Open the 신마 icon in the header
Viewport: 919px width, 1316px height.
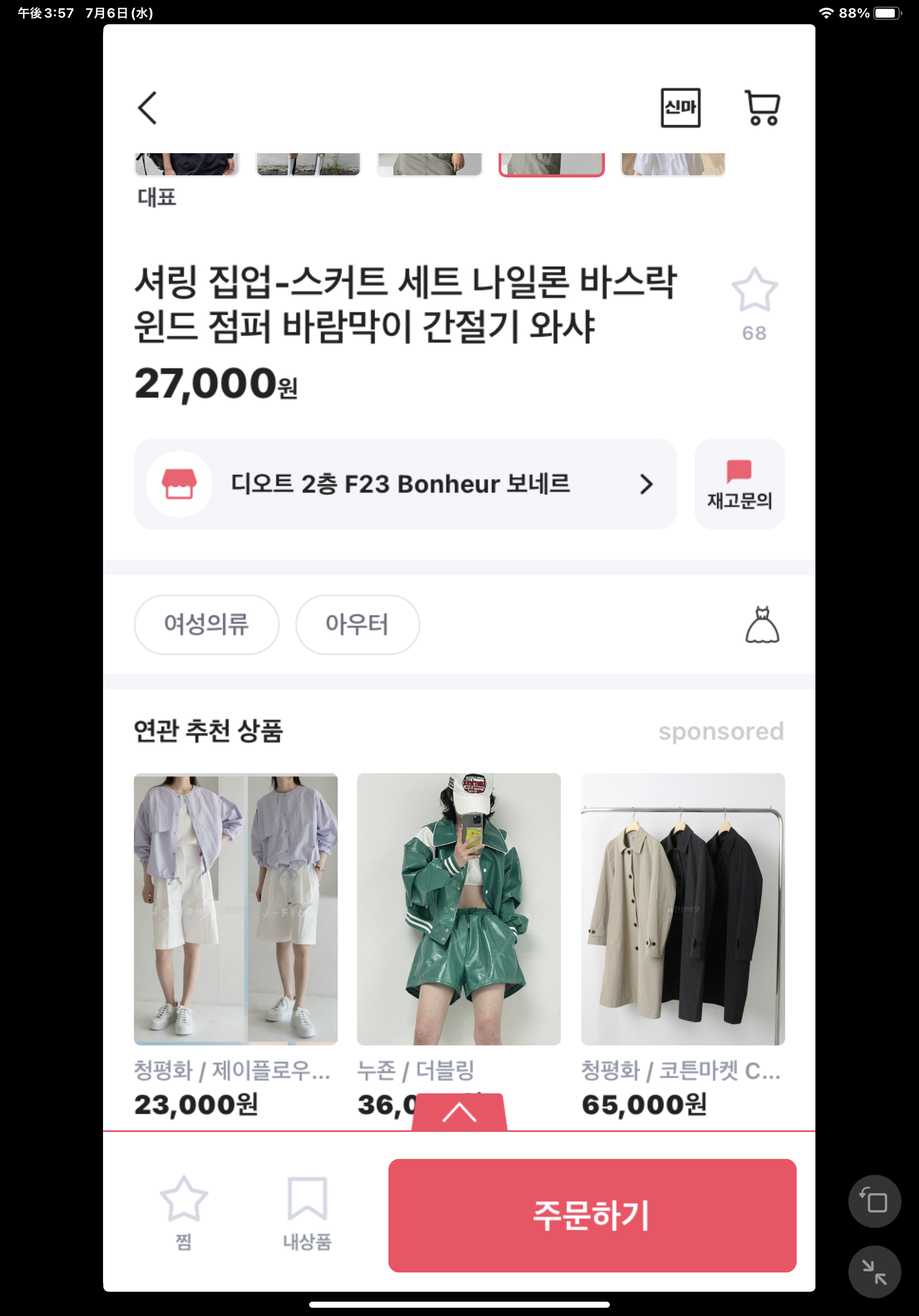point(680,108)
